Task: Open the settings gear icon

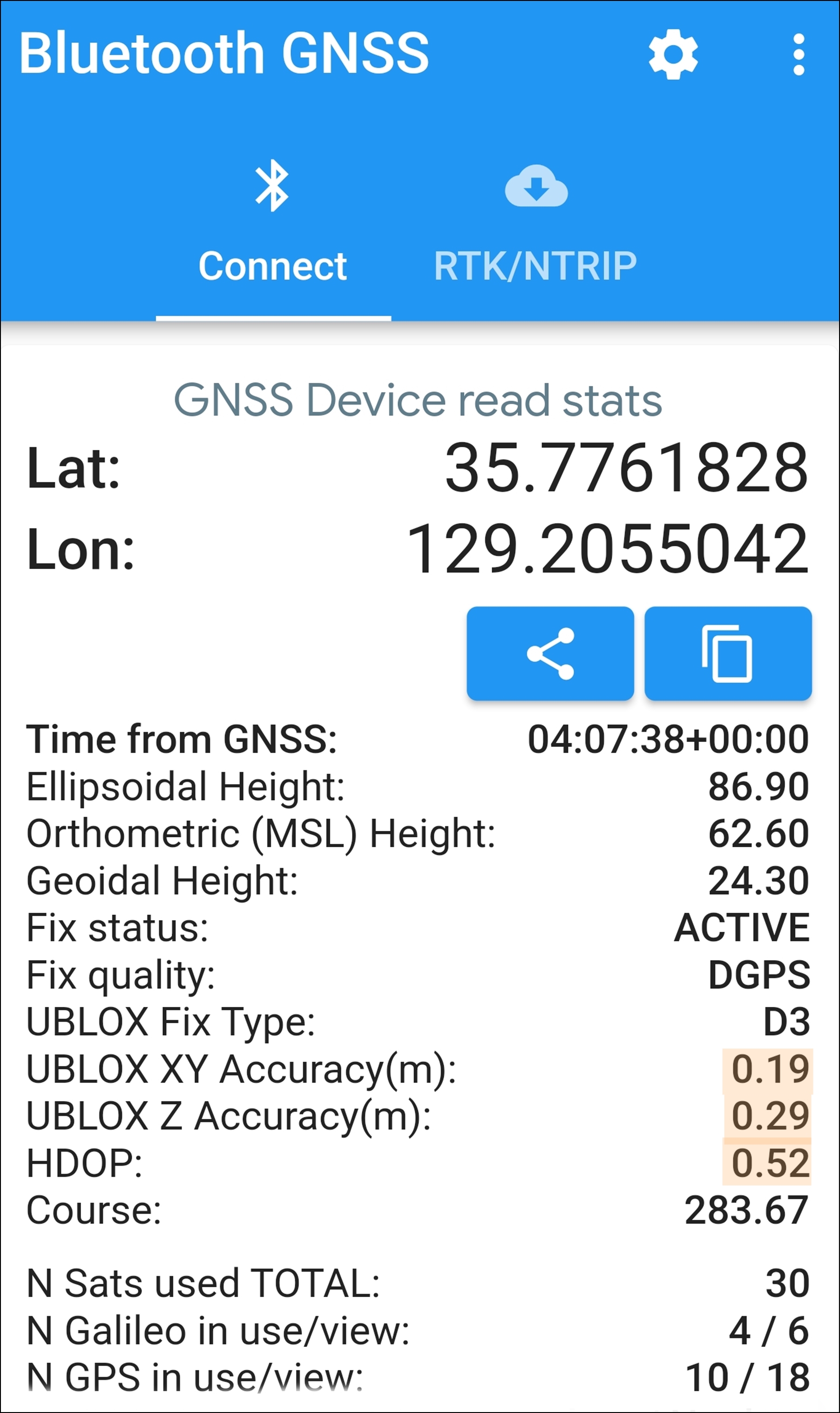Action: point(673,54)
